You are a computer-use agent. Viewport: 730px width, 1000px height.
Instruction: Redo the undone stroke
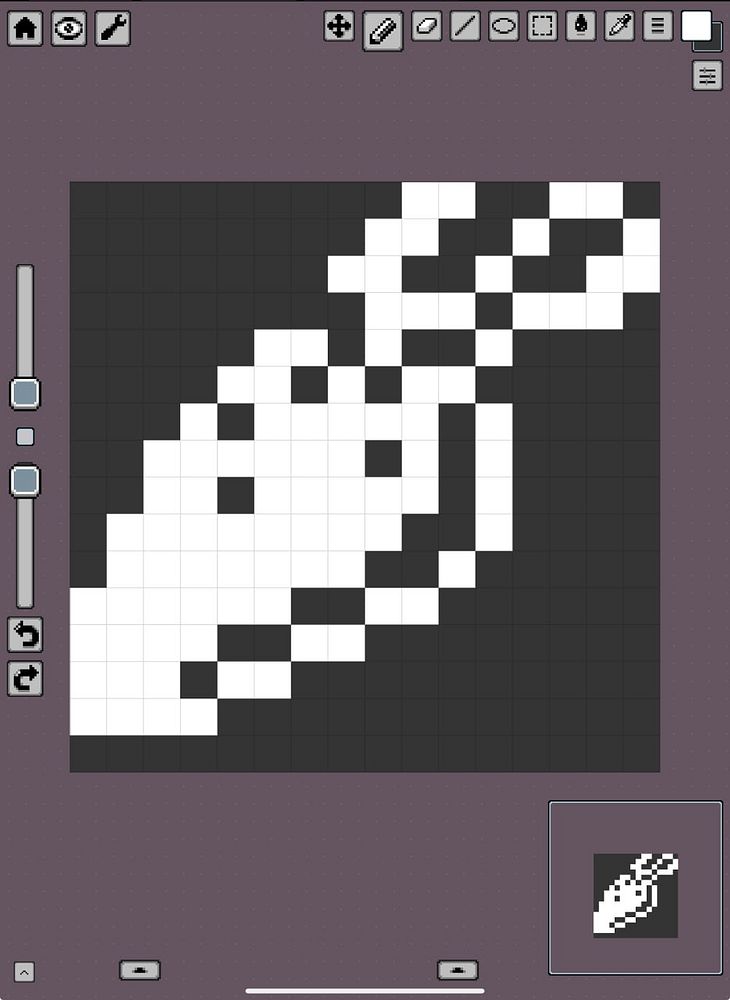(25, 678)
